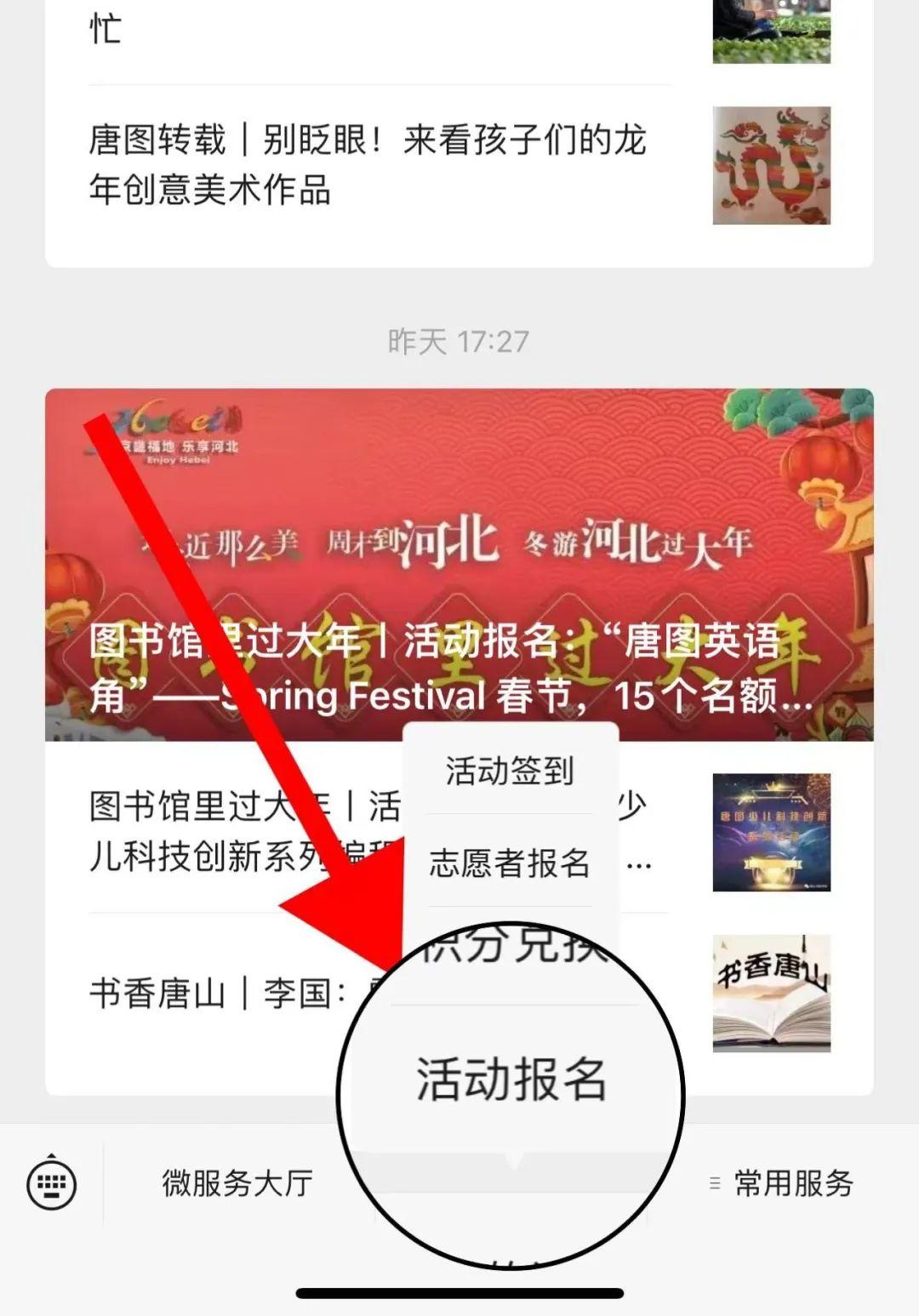Open the 常用服务 menu
Viewport: 919px width, 1316px height.
(x=783, y=1183)
